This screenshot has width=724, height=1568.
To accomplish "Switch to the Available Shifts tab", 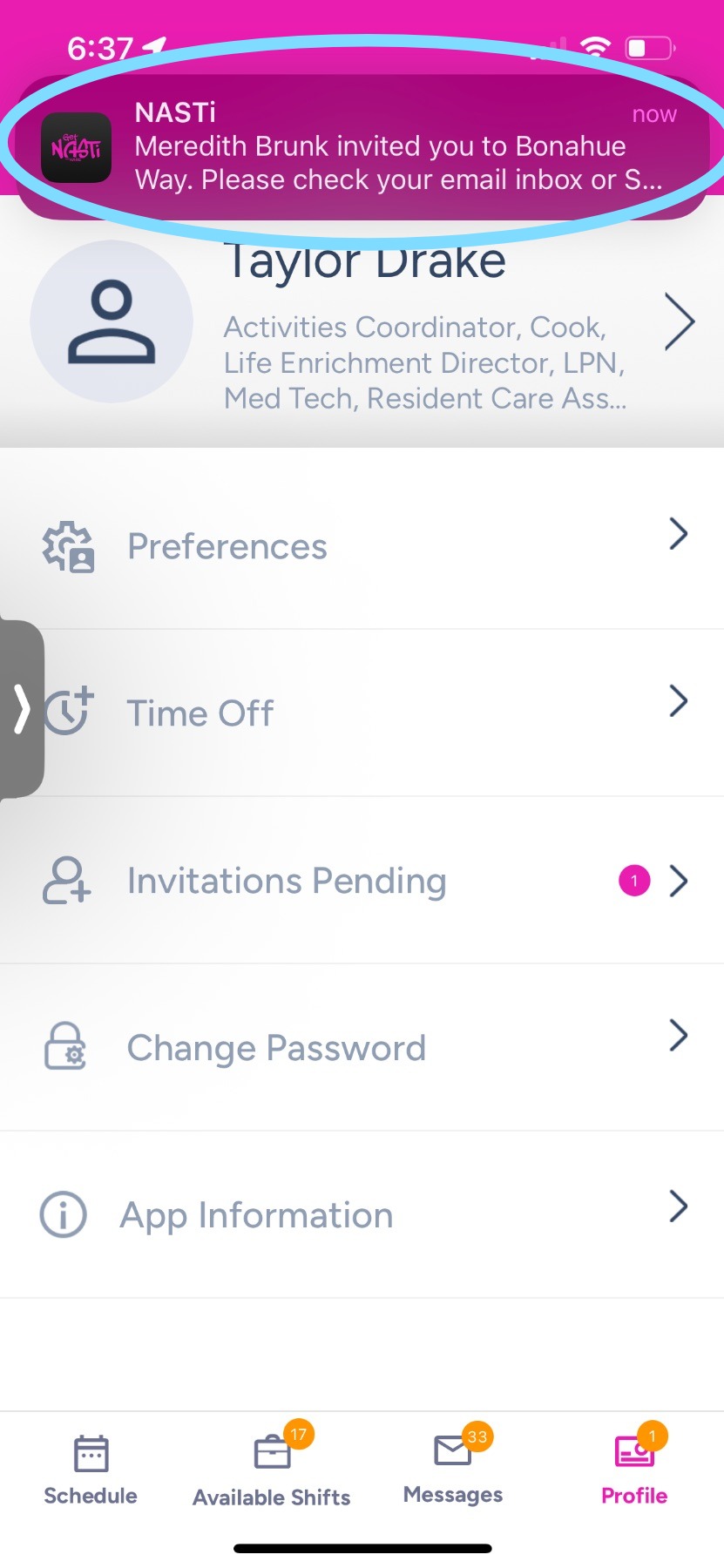I will pos(272,1470).
